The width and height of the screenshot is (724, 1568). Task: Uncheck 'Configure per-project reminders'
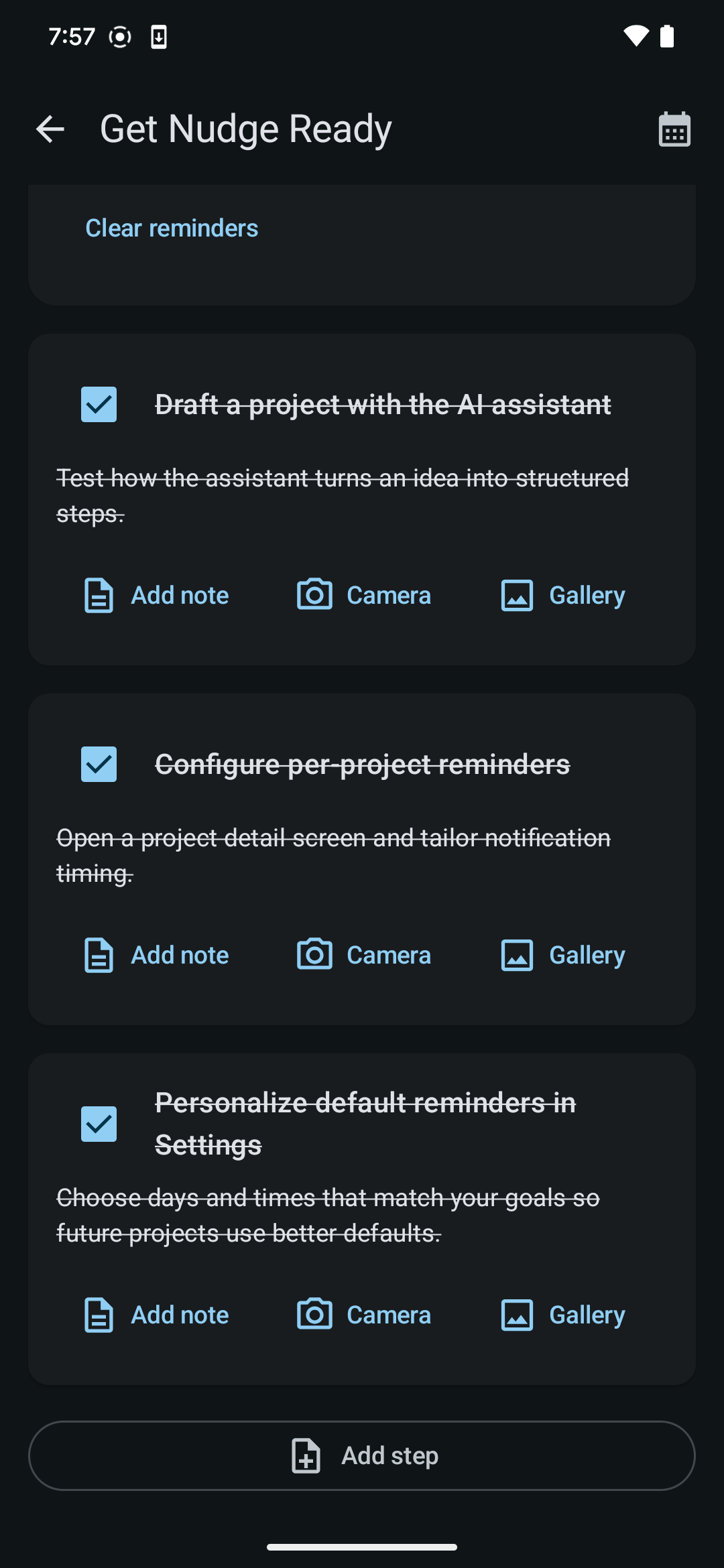(x=99, y=764)
